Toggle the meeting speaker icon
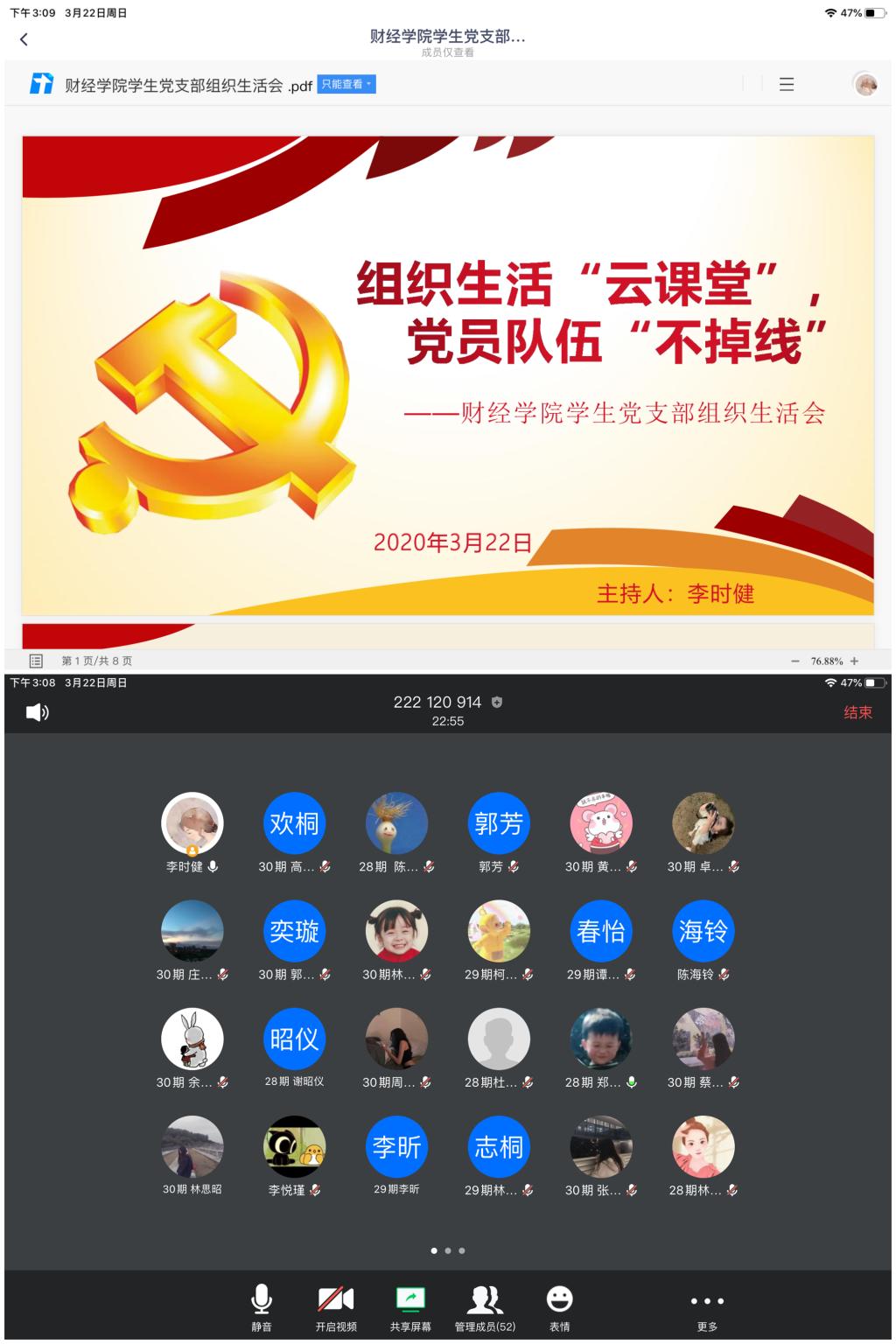This screenshot has width=896, height=1344. pos(37,712)
